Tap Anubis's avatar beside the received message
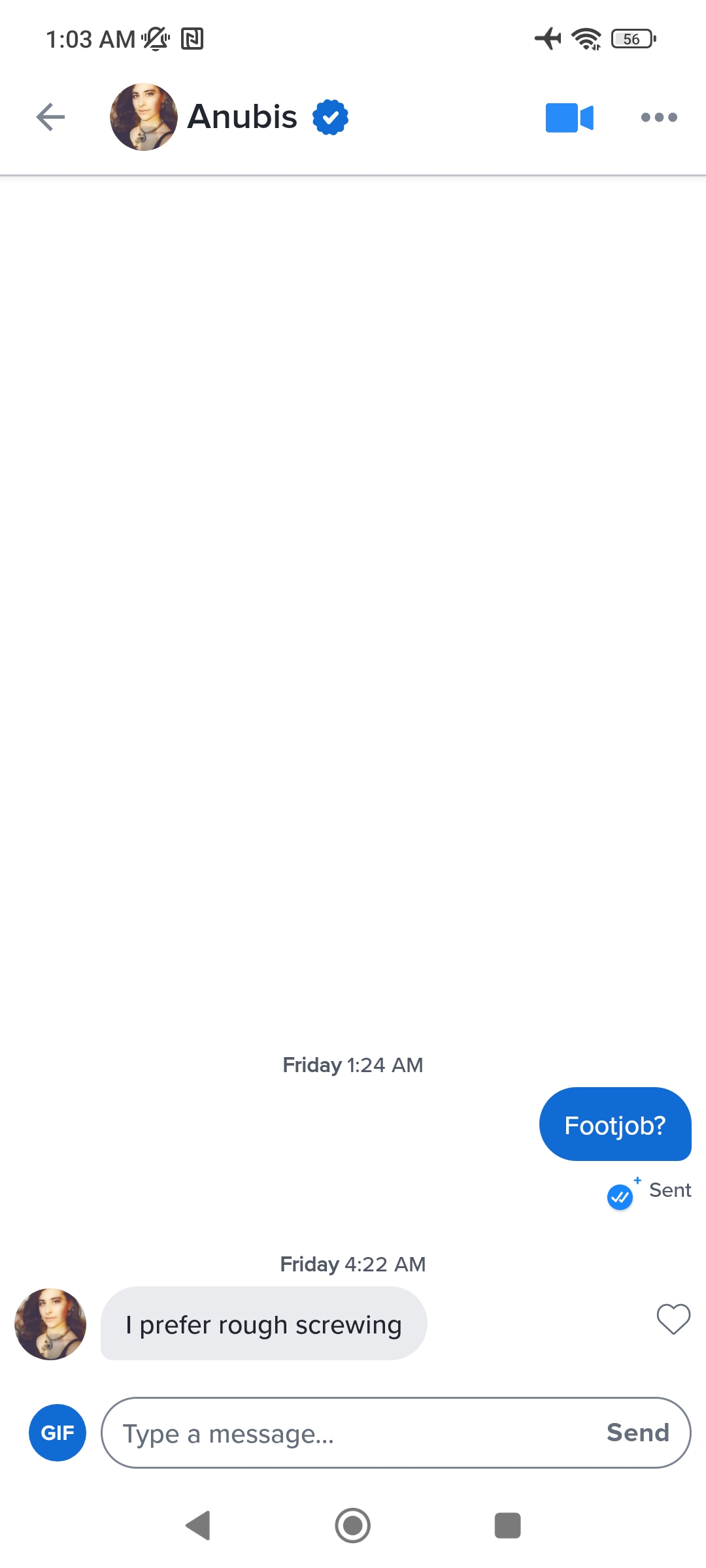 click(50, 1324)
